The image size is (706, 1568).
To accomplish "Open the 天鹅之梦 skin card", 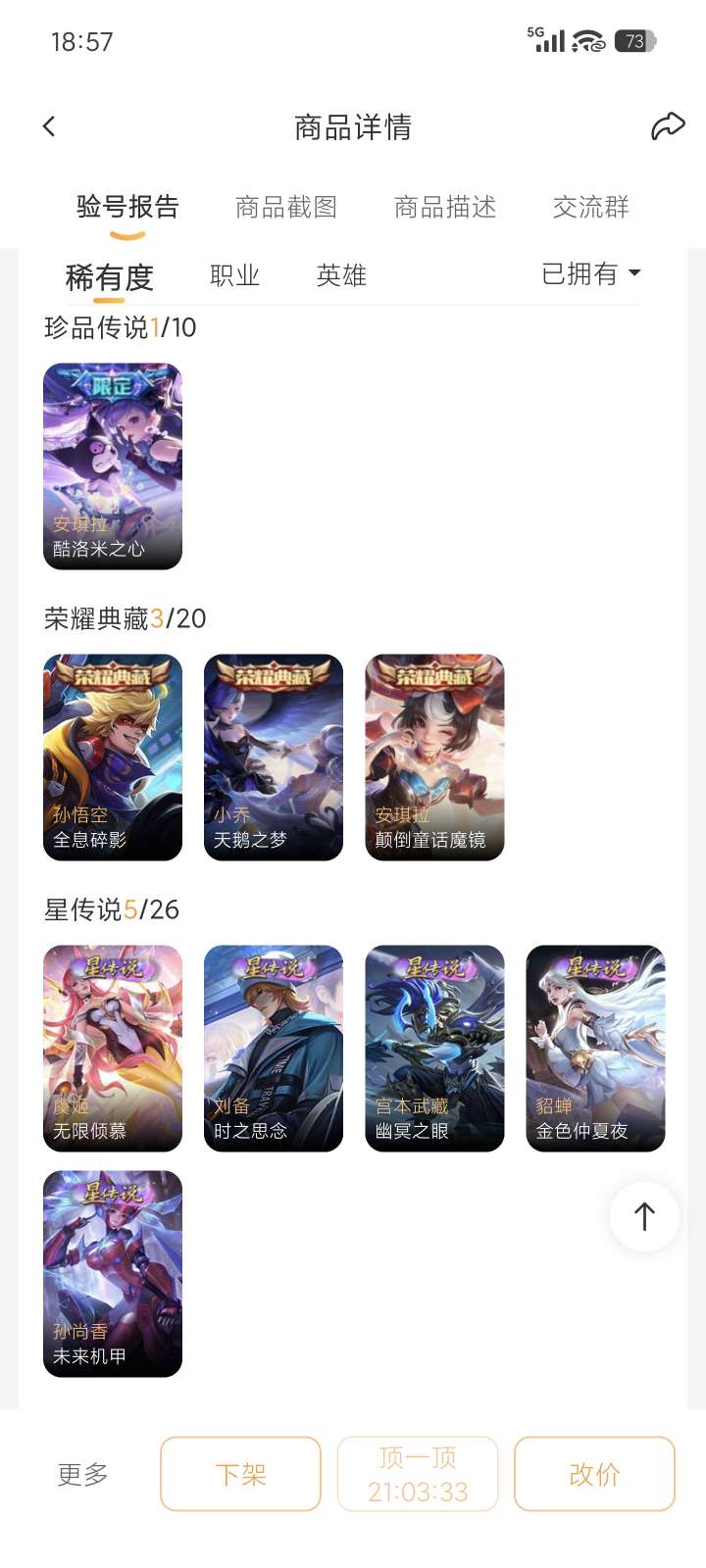I will click(x=274, y=757).
